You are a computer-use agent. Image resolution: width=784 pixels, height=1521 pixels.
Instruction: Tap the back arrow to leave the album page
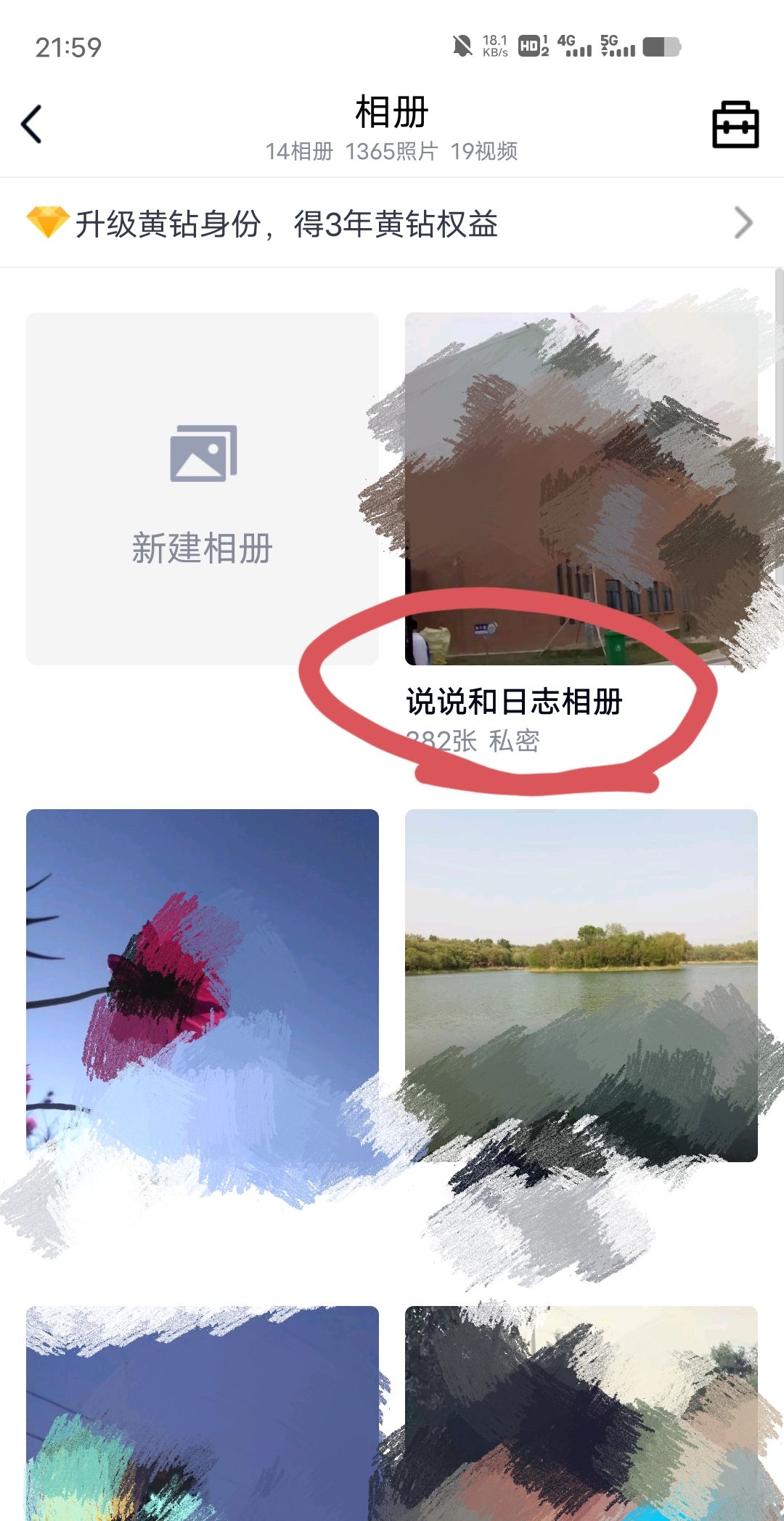(32, 123)
